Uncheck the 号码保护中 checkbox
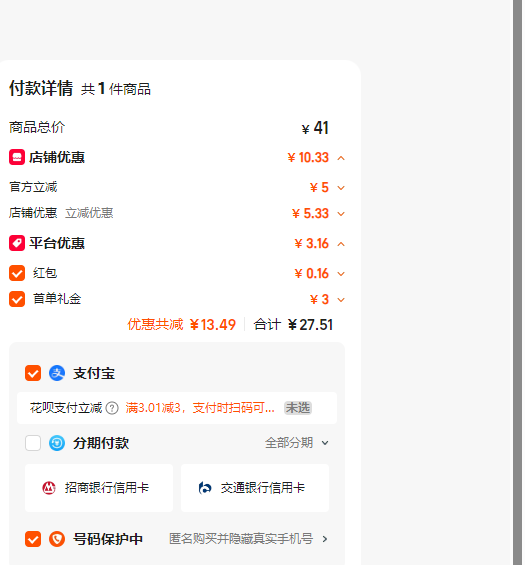Screen dimensions: 525x565 coord(33,539)
